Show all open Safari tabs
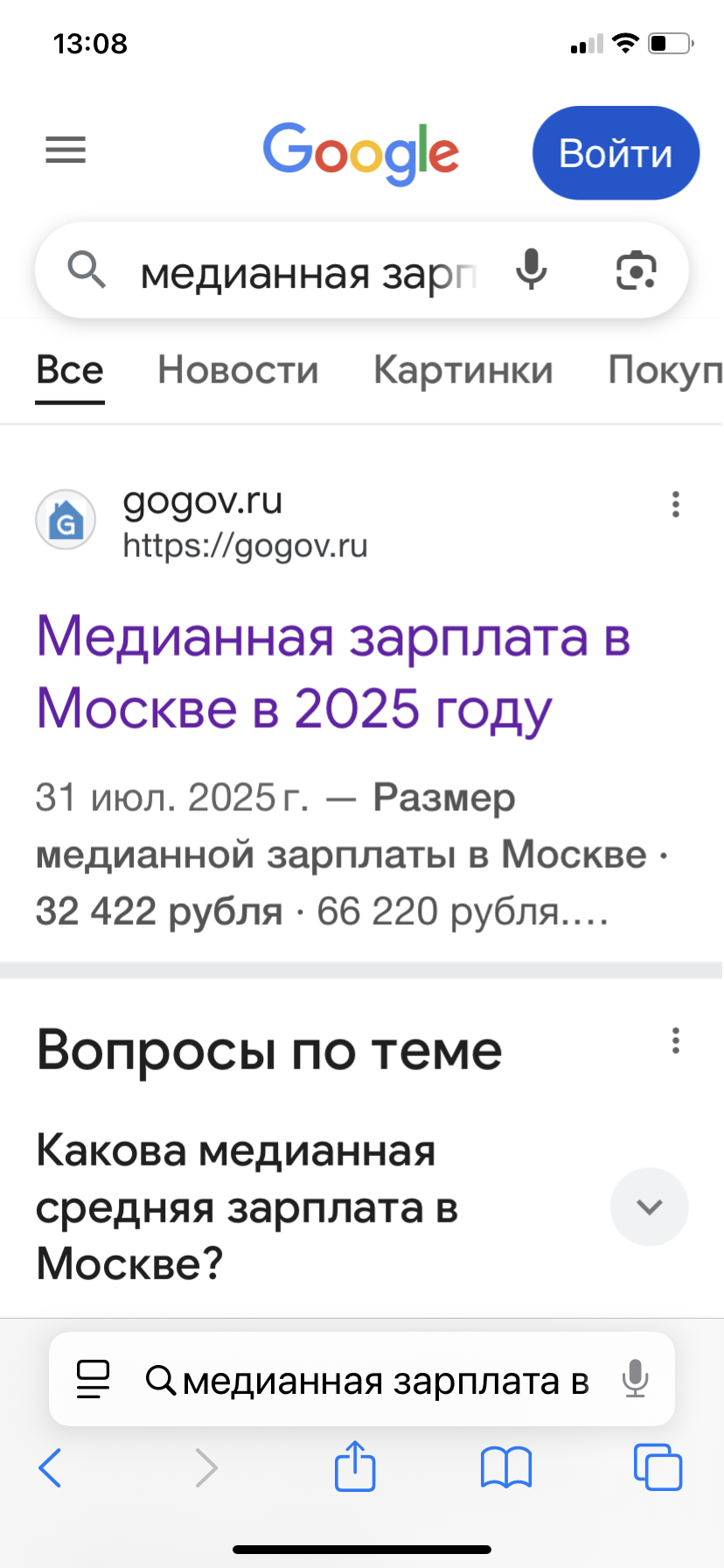Screen dimensions: 724x1568 point(658,1467)
